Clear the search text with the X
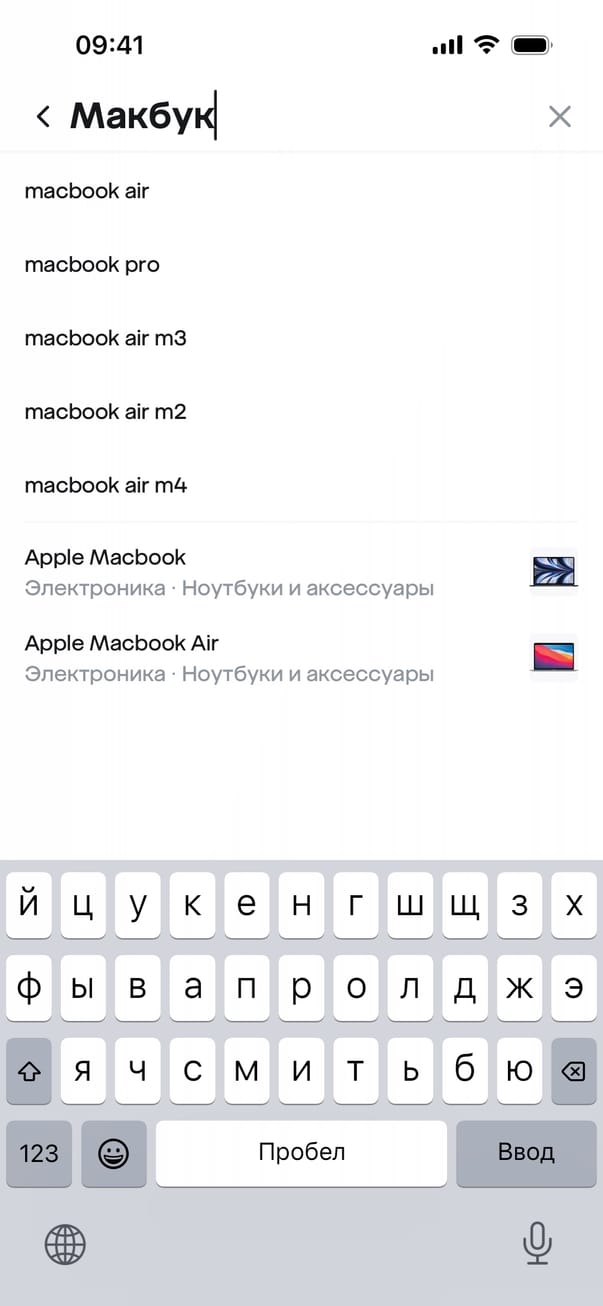 pyautogui.click(x=560, y=117)
